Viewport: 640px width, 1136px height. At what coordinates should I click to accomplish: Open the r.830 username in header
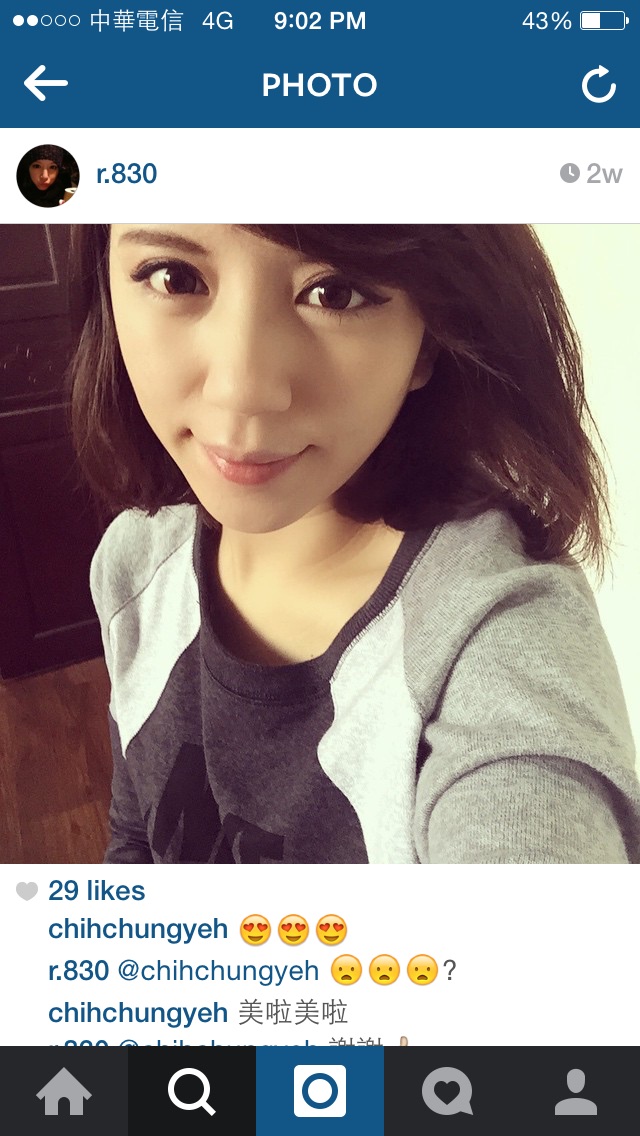[x=127, y=174]
